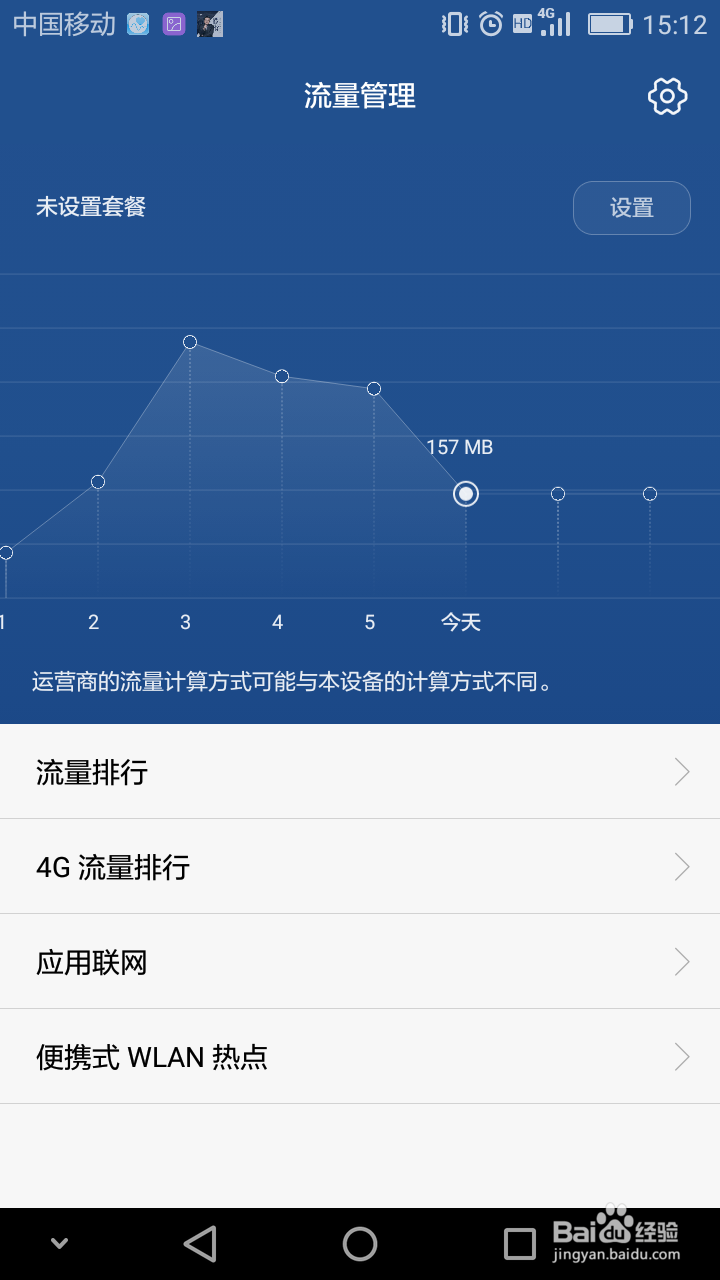Tap the purple notification icon in status bar
Image resolution: width=720 pixels, height=1280 pixels.
point(173,24)
